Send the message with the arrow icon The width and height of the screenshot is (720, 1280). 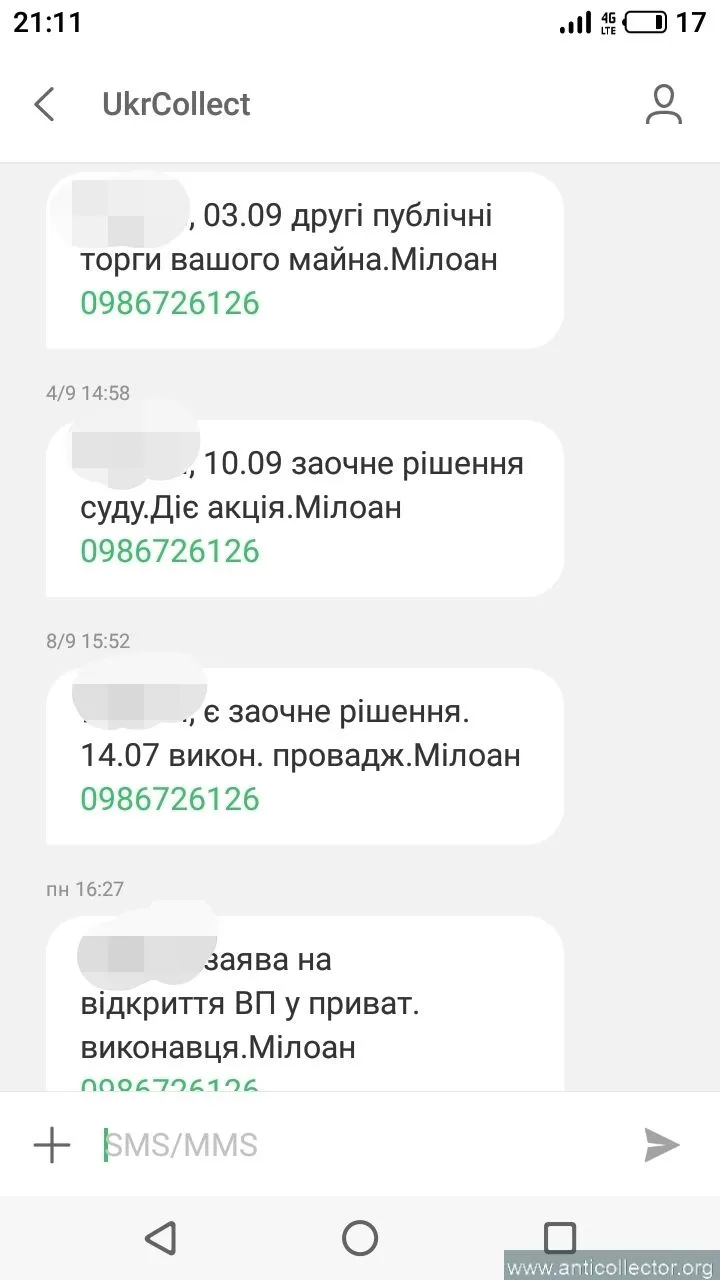(662, 1145)
